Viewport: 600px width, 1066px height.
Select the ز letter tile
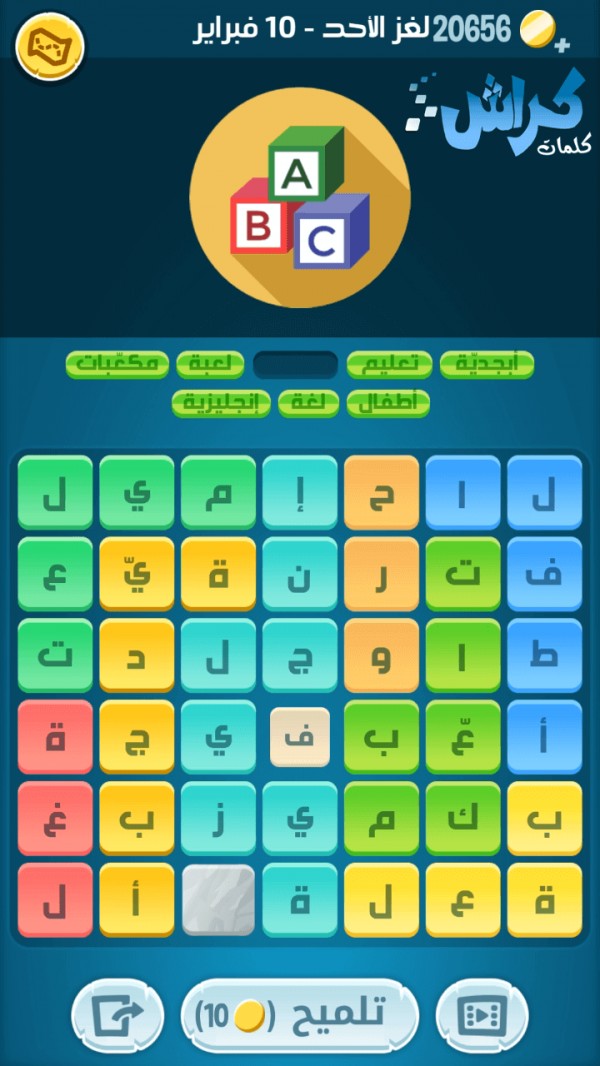pyautogui.click(x=218, y=818)
